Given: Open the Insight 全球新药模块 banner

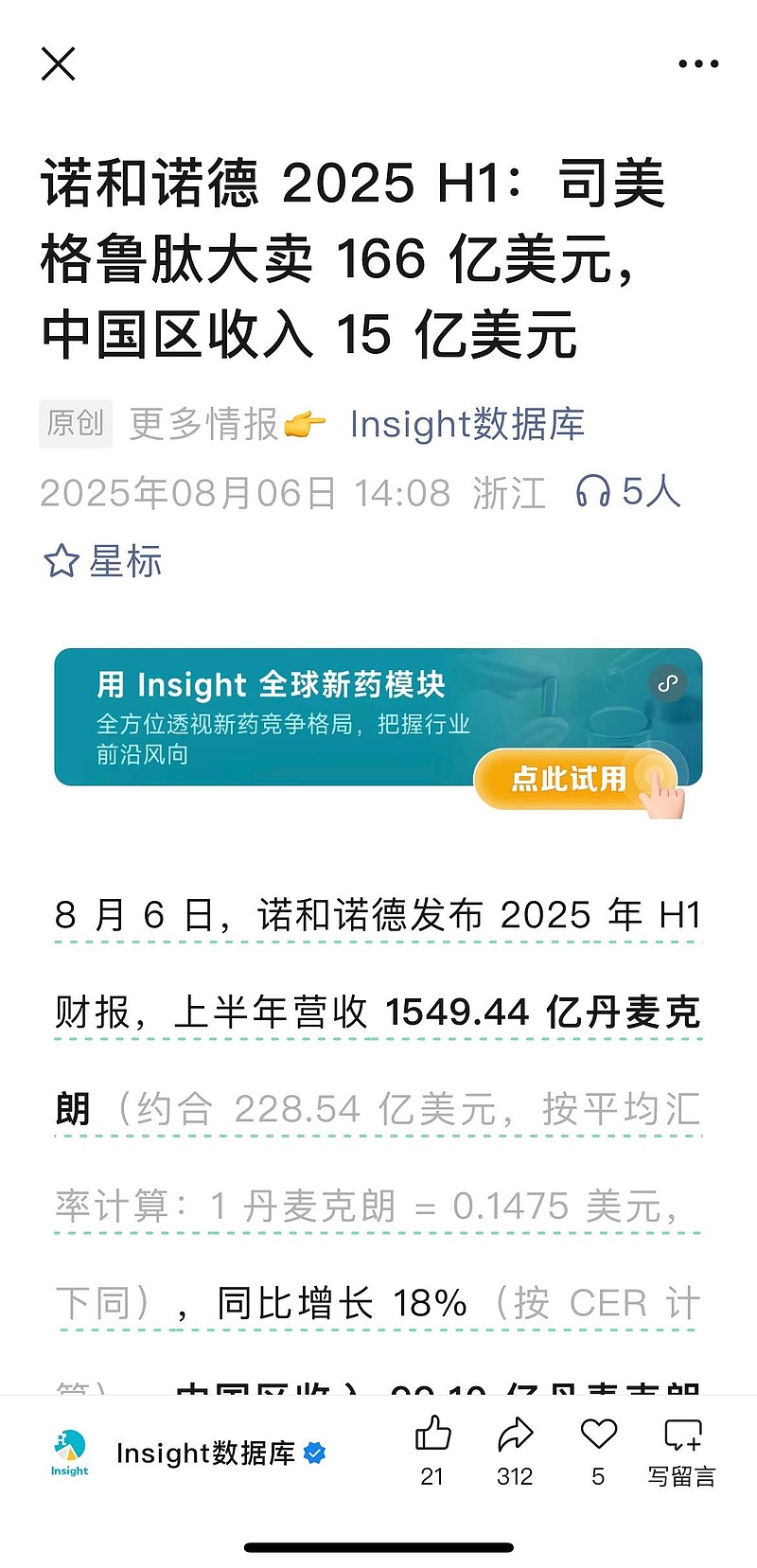Looking at the screenshot, I should pyautogui.click(x=378, y=717).
